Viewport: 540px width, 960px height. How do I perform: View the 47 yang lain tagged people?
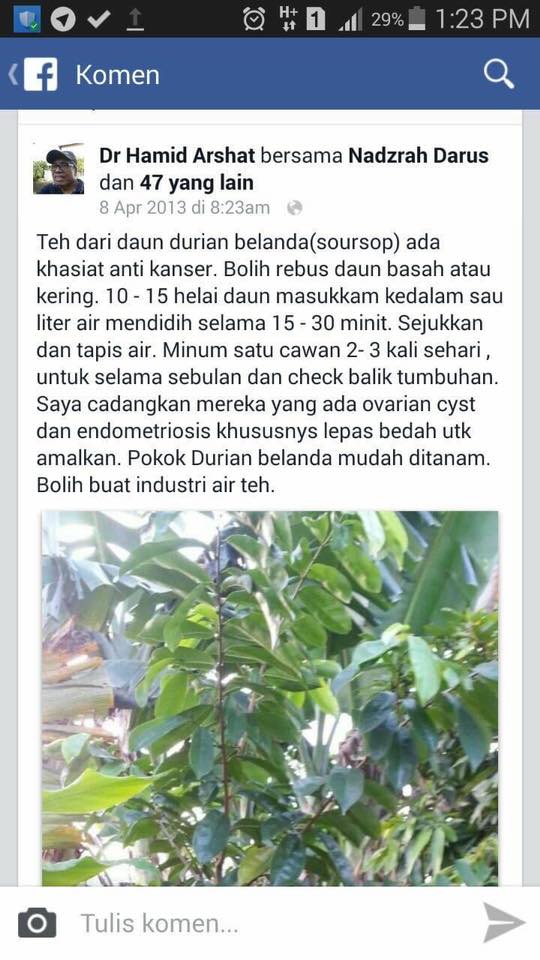point(197,182)
